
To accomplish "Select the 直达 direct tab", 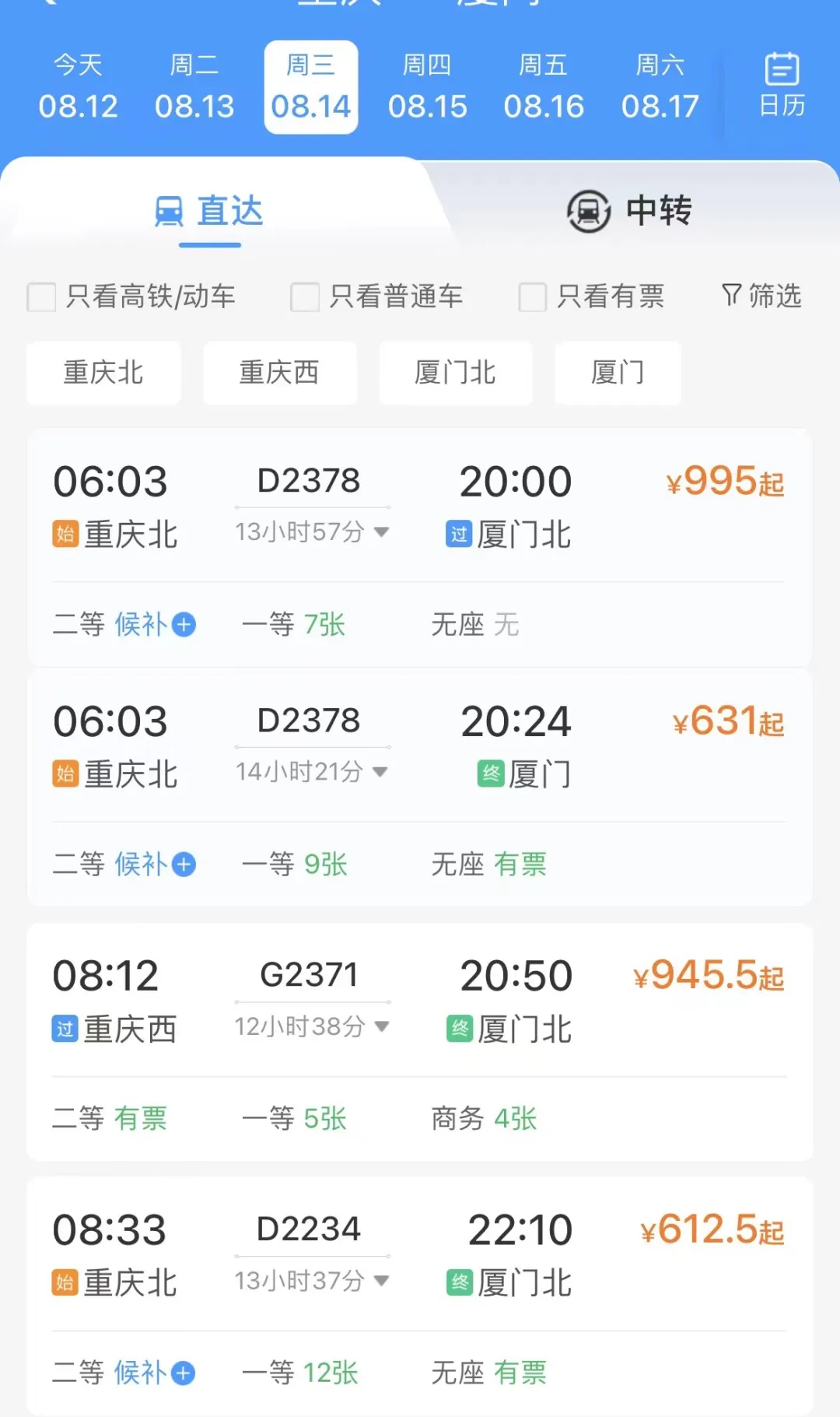I will tap(209, 212).
